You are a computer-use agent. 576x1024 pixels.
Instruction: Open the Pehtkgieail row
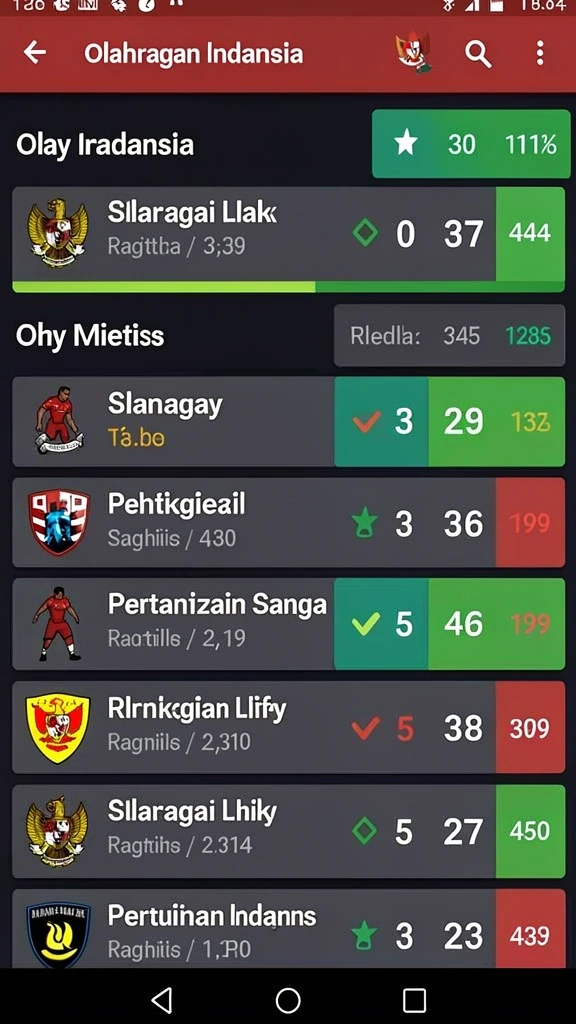pyautogui.click(x=289, y=522)
